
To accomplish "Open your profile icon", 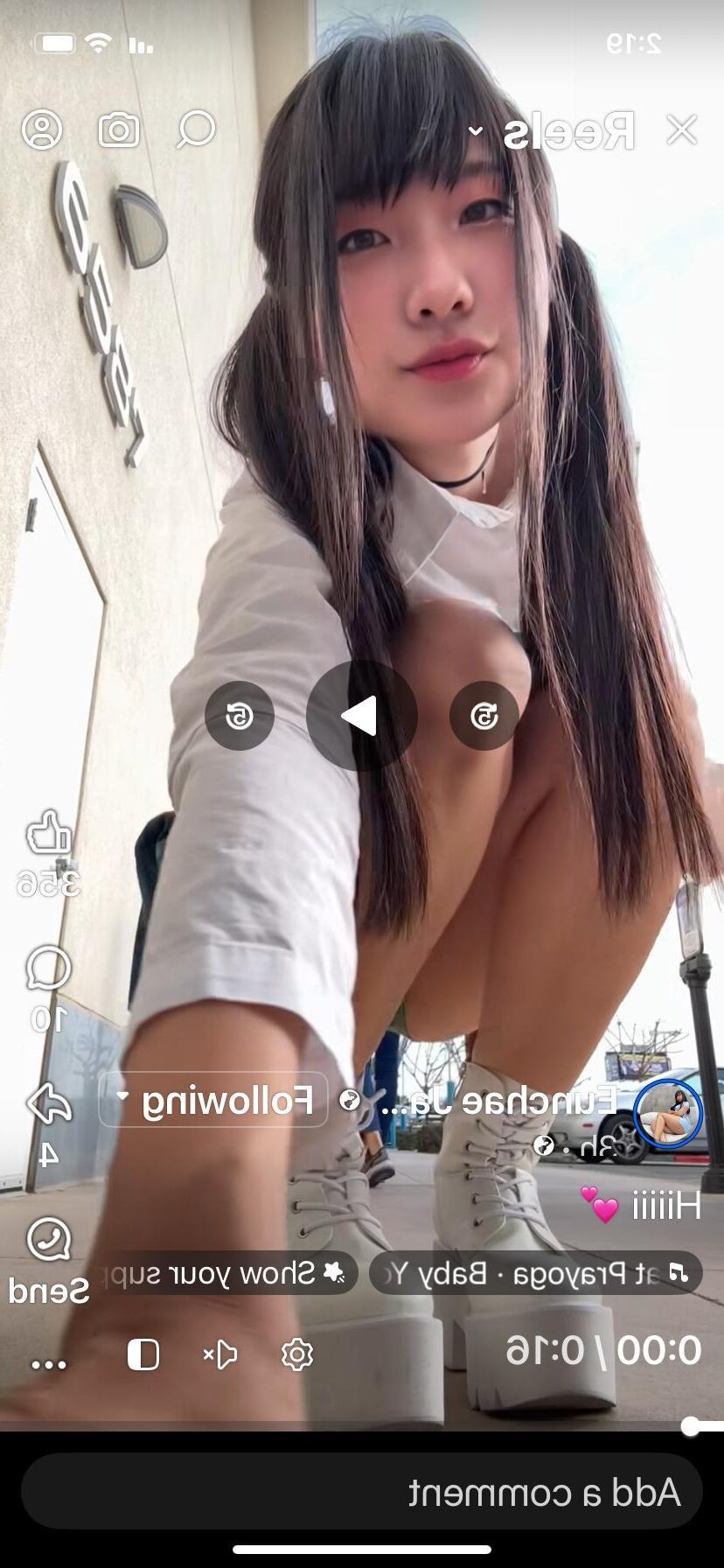I will (42, 129).
